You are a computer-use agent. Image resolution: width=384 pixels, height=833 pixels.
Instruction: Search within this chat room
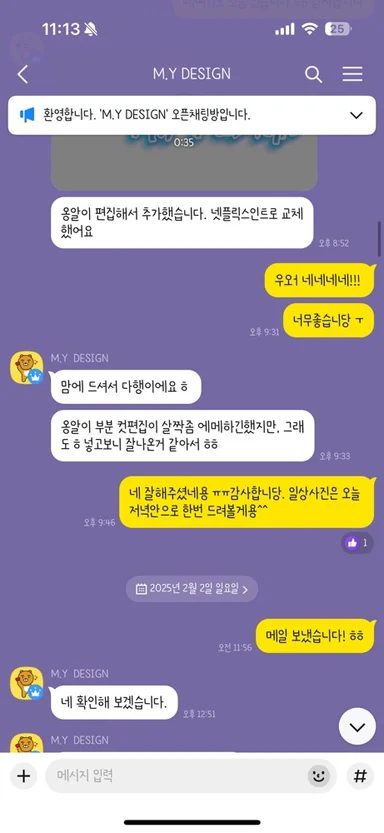313,74
